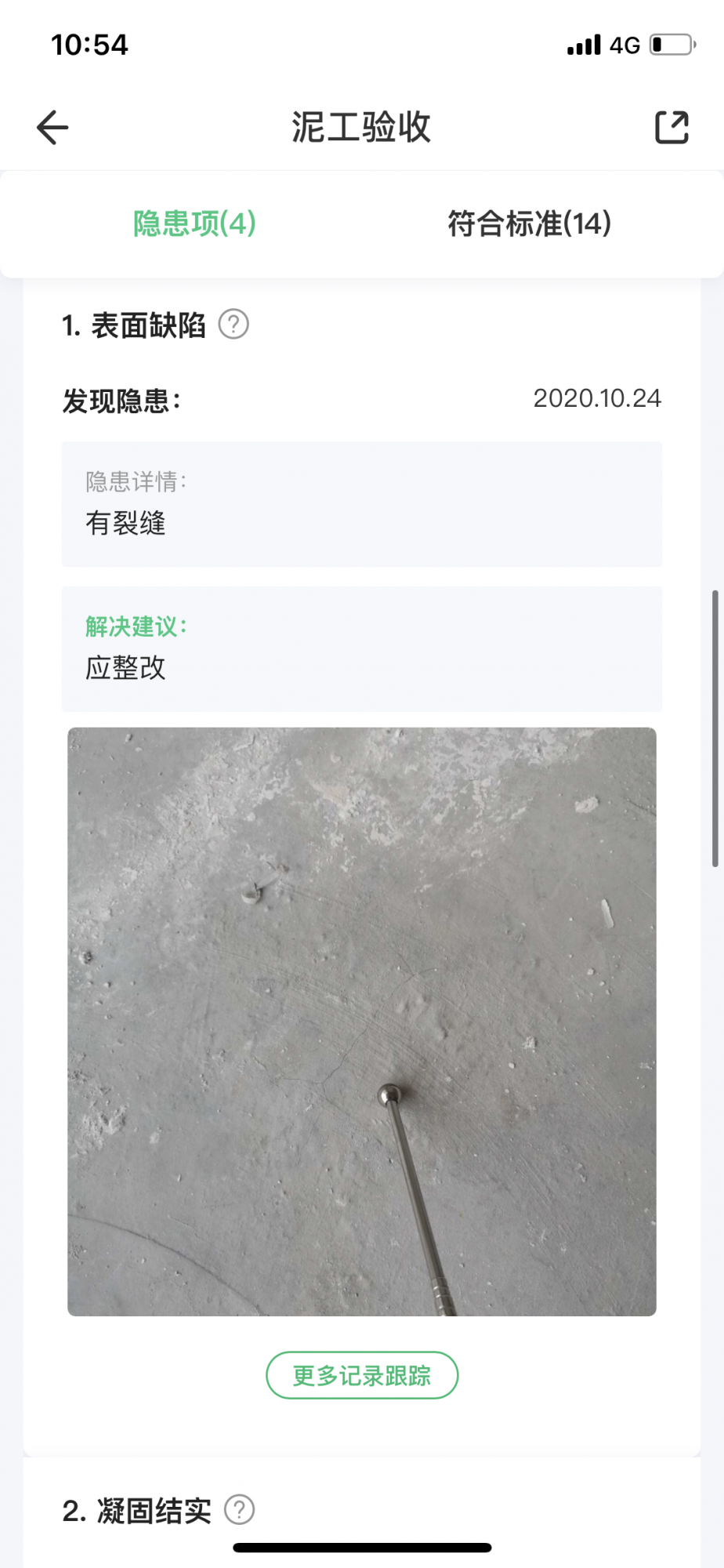
Task: Open help icon next to 表面缺陷
Action: click(x=233, y=324)
